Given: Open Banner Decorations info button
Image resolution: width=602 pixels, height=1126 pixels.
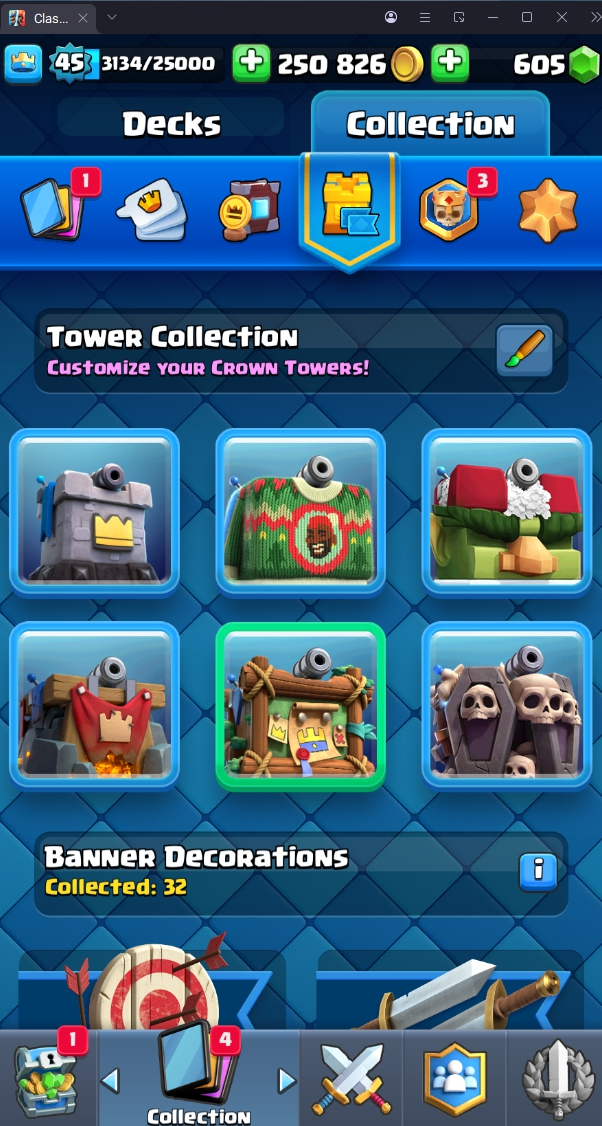Looking at the screenshot, I should coord(538,871).
